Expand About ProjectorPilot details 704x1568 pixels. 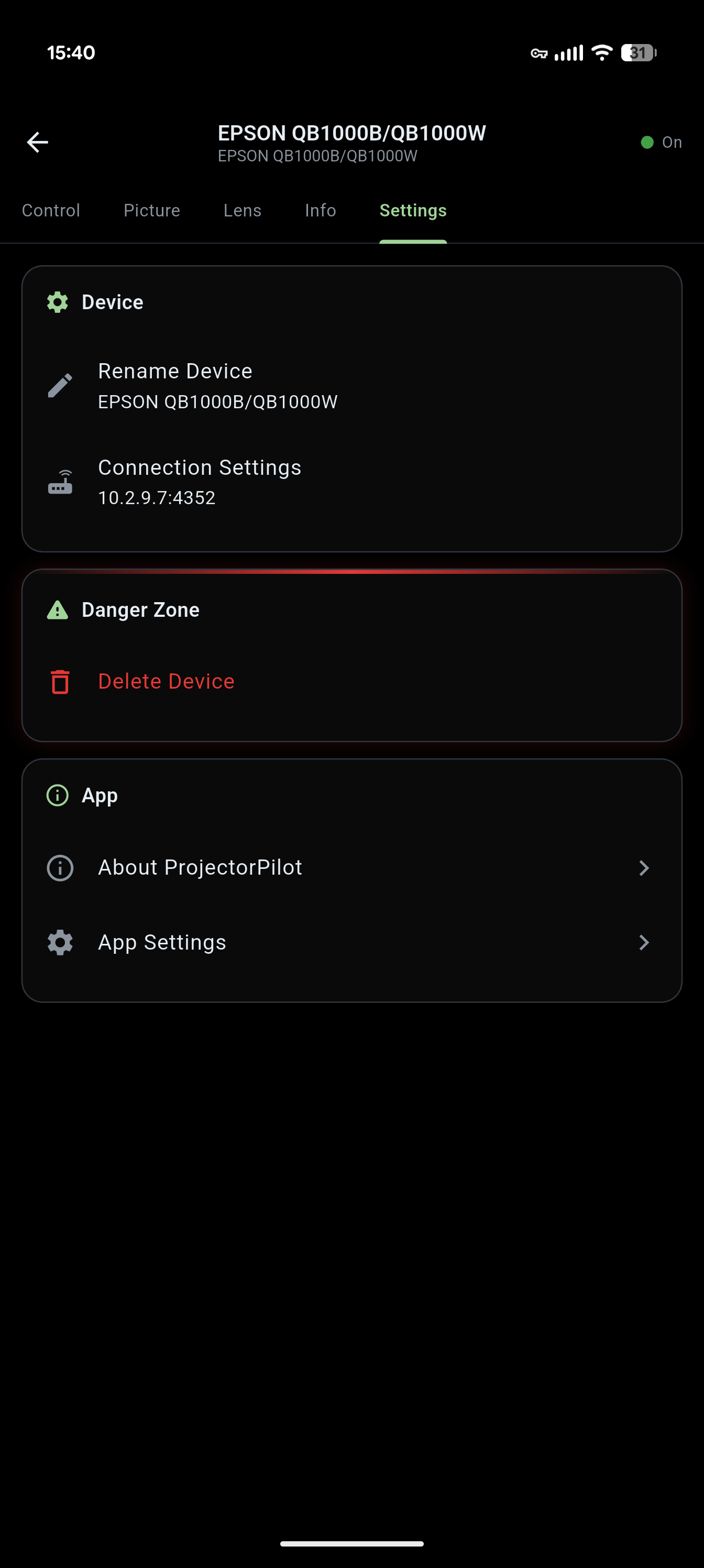coord(645,868)
